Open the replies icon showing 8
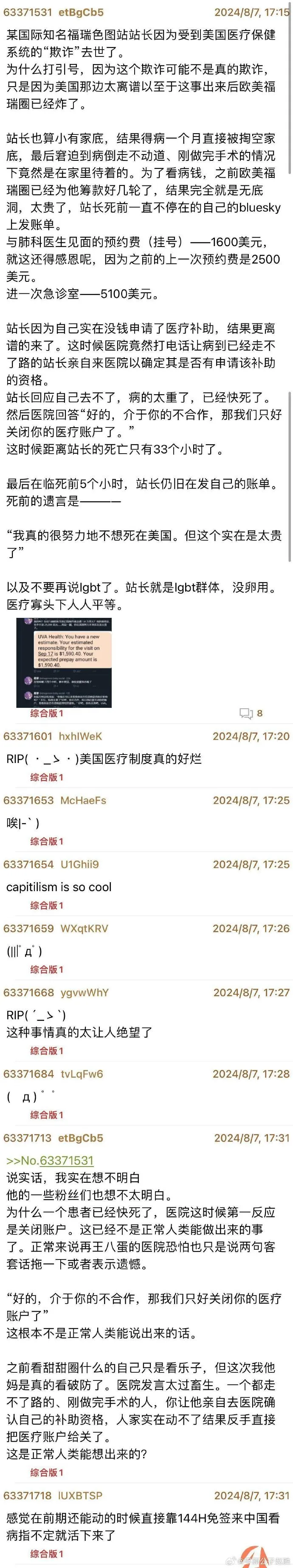The width and height of the screenshot is (293, 1568). point(251,713)
